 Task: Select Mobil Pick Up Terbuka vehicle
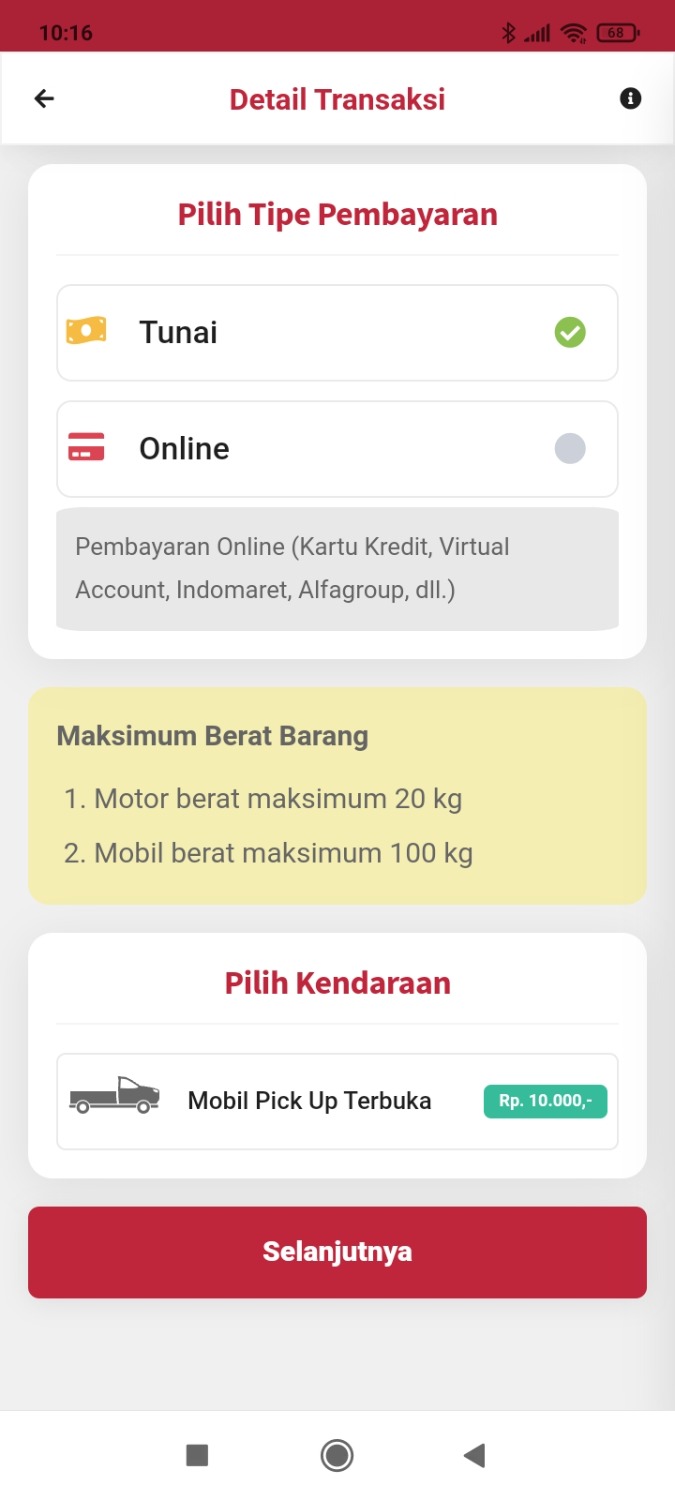click(337, 1101)
